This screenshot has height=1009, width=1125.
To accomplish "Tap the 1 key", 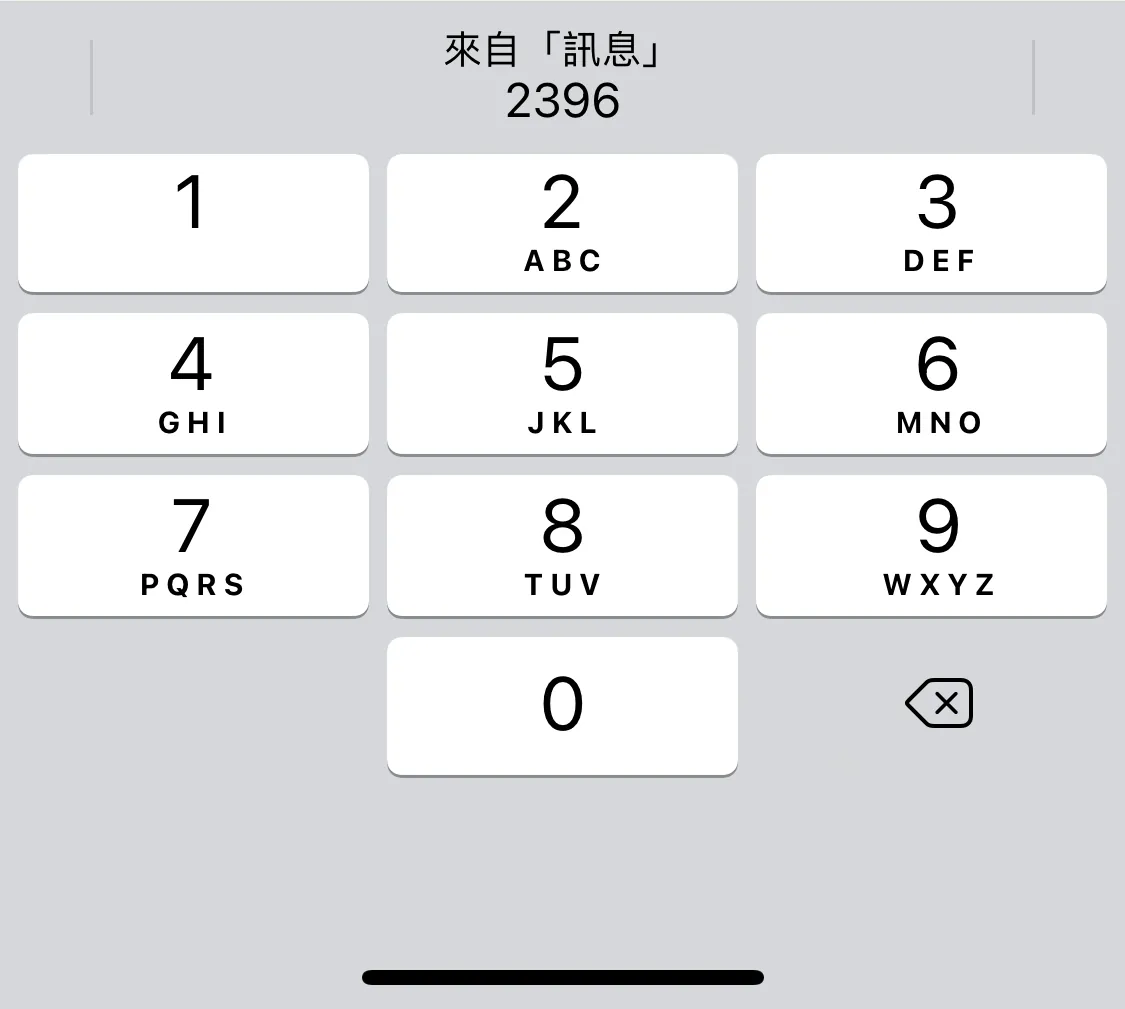I will (193, 222).
